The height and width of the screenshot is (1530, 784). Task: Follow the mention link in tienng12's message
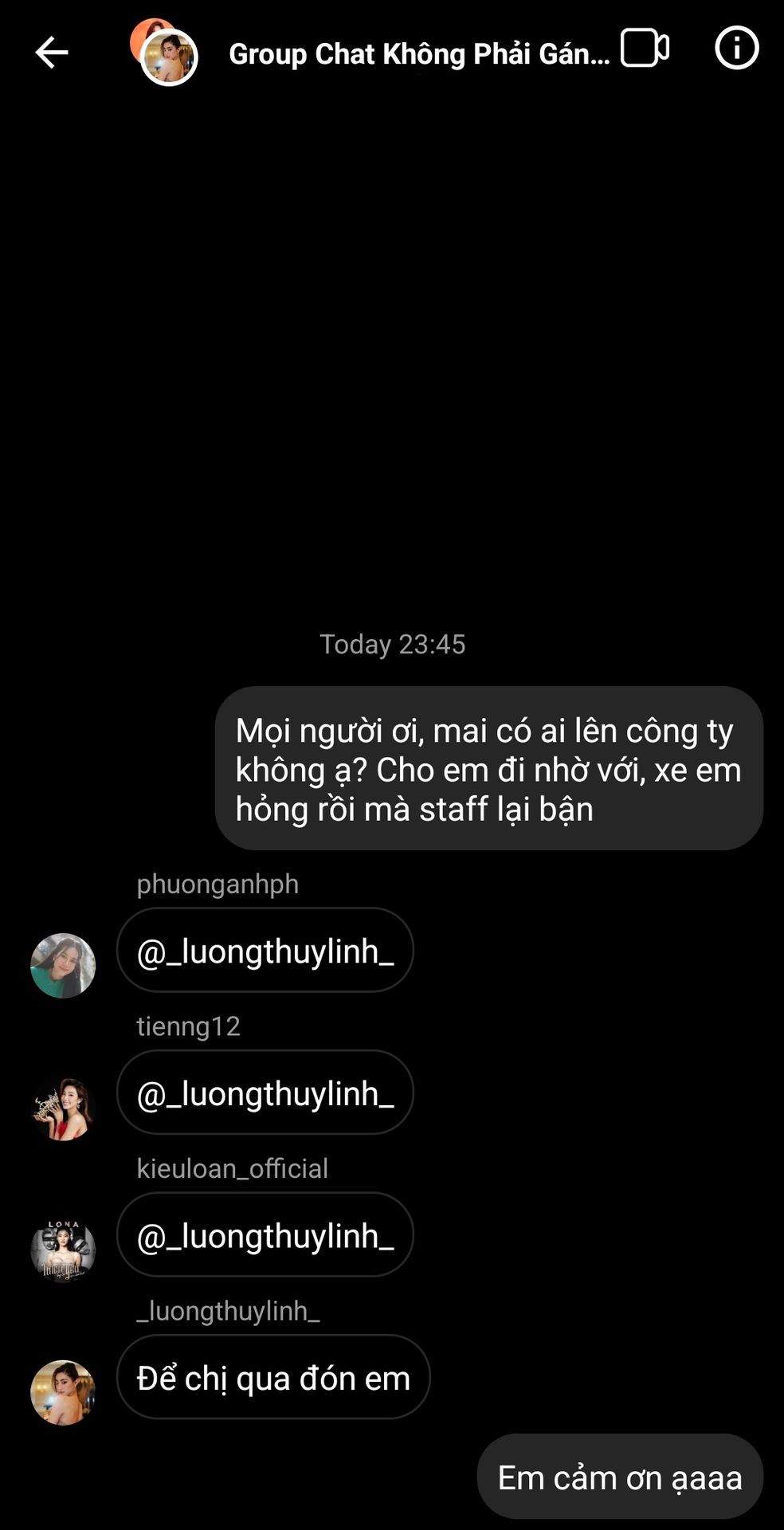tap(265, 1093)
